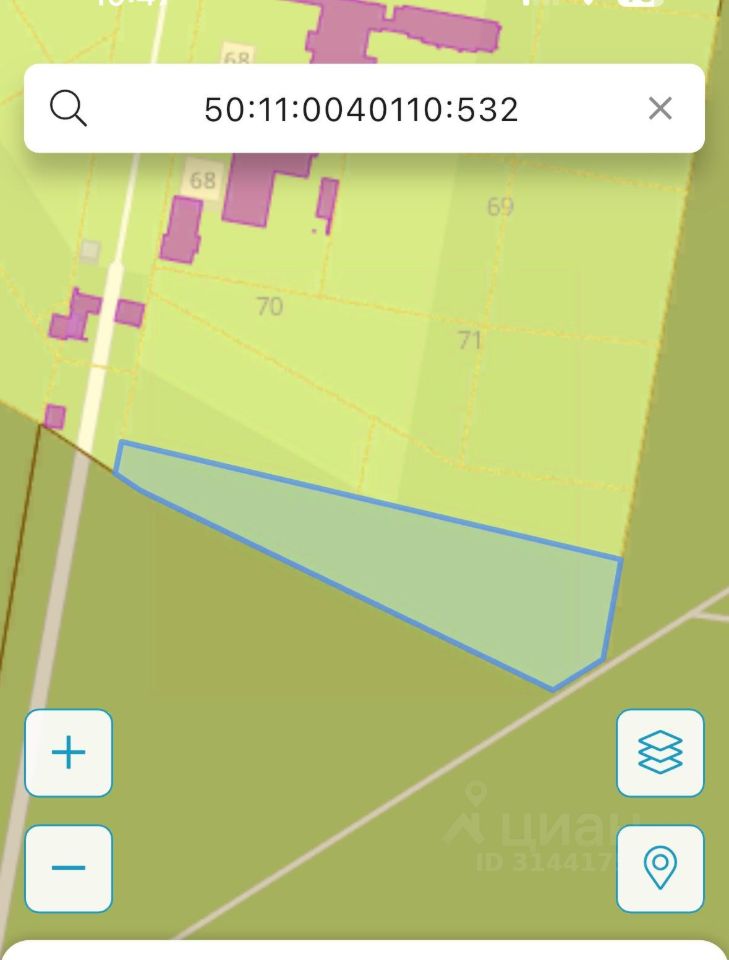
Task: Open the map layers selector
Action: (660, 753)
